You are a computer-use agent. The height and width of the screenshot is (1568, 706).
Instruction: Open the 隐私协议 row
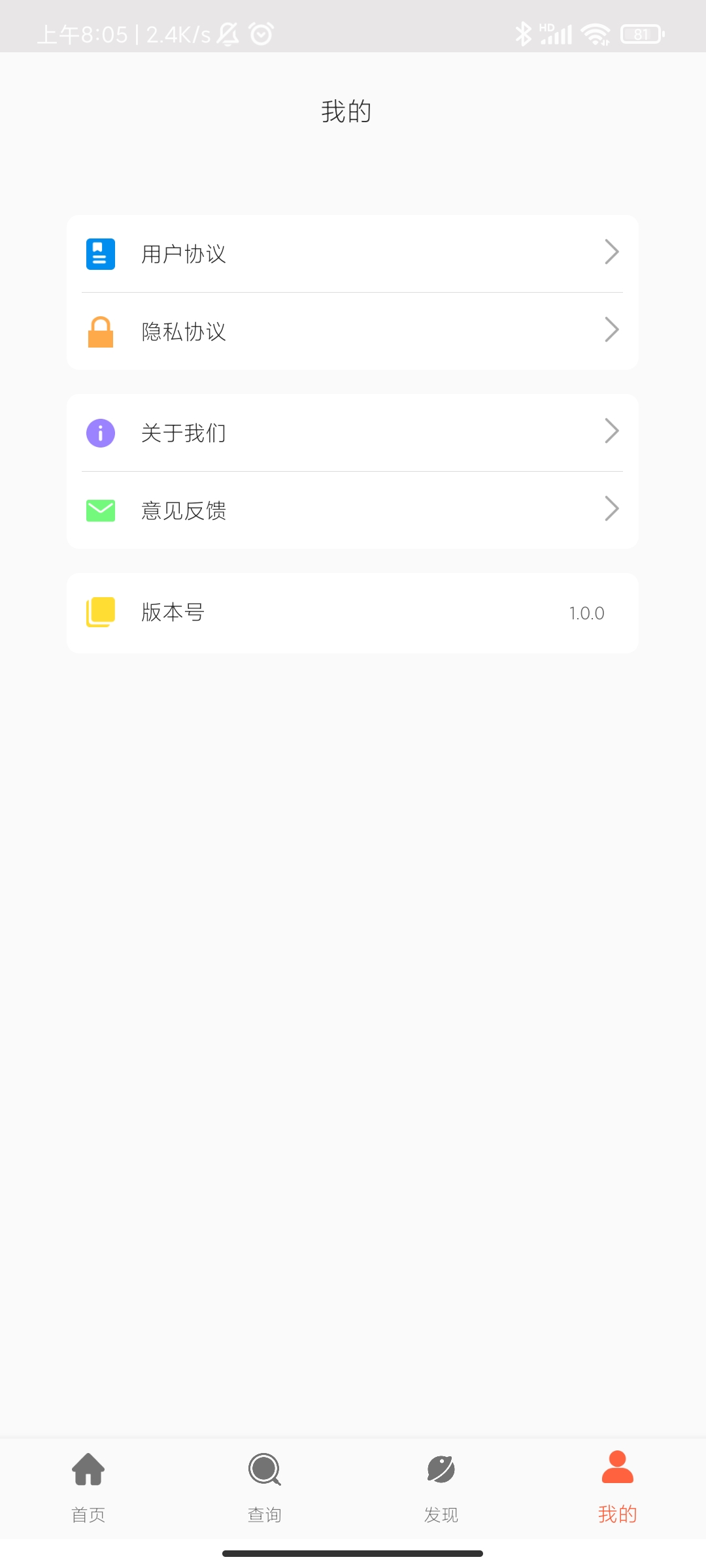click(x=352, y=331)
